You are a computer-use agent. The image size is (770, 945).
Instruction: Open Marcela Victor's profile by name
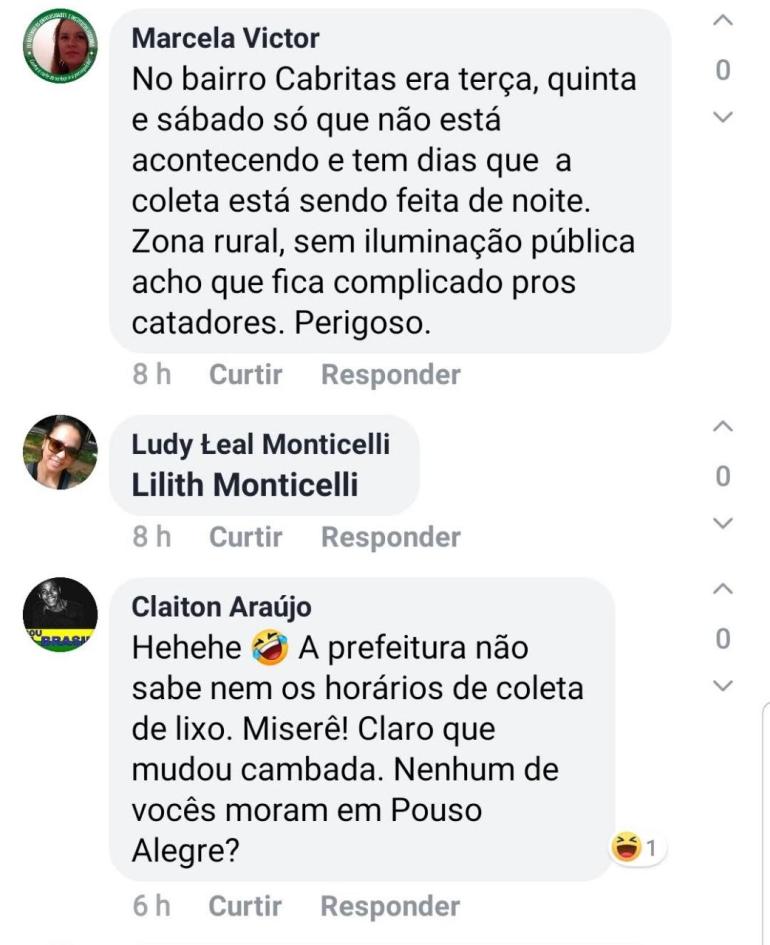[x=226, y=39]
